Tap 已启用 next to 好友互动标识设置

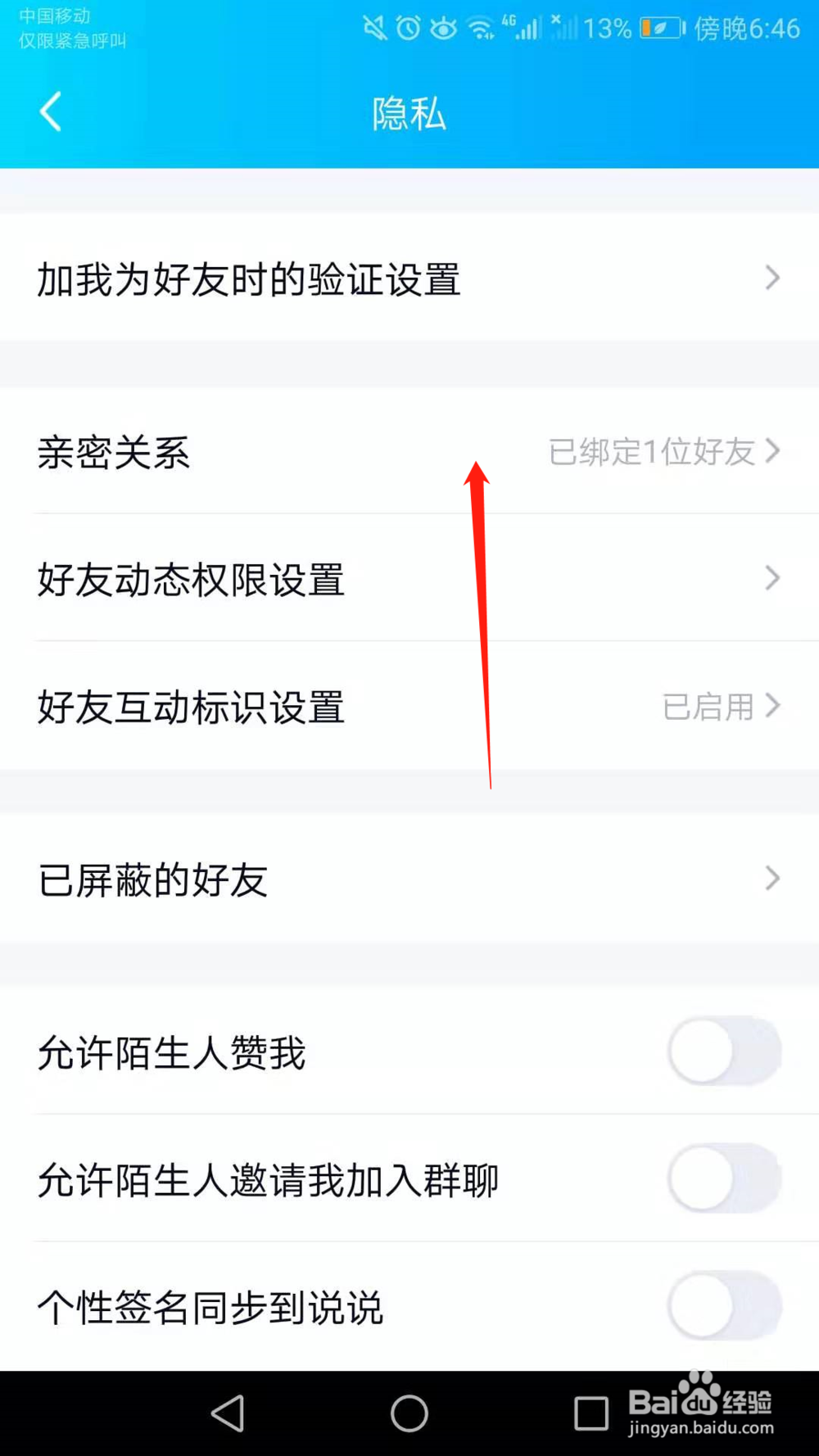point(706,707)
